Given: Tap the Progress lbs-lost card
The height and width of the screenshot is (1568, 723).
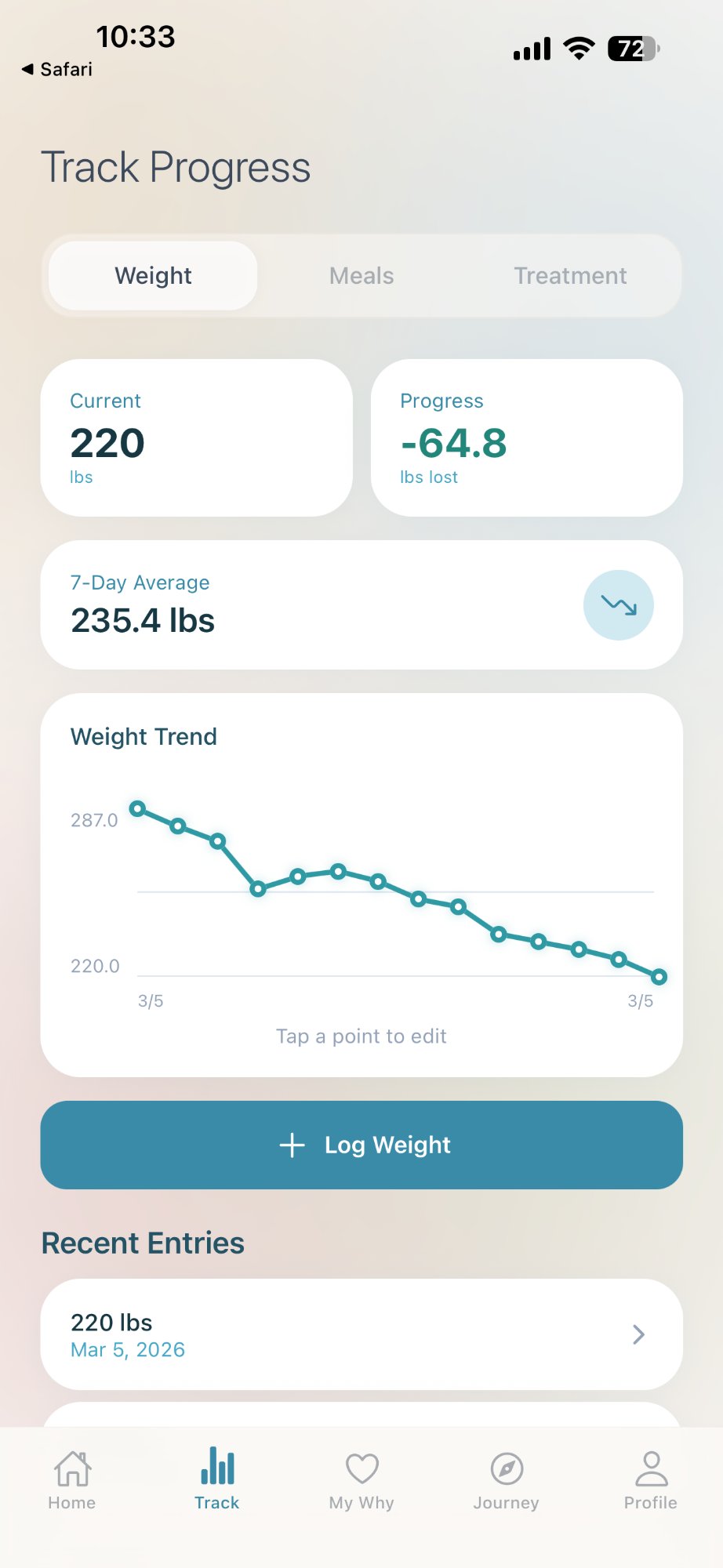Looking at the screenshot, I should (526, 437).
